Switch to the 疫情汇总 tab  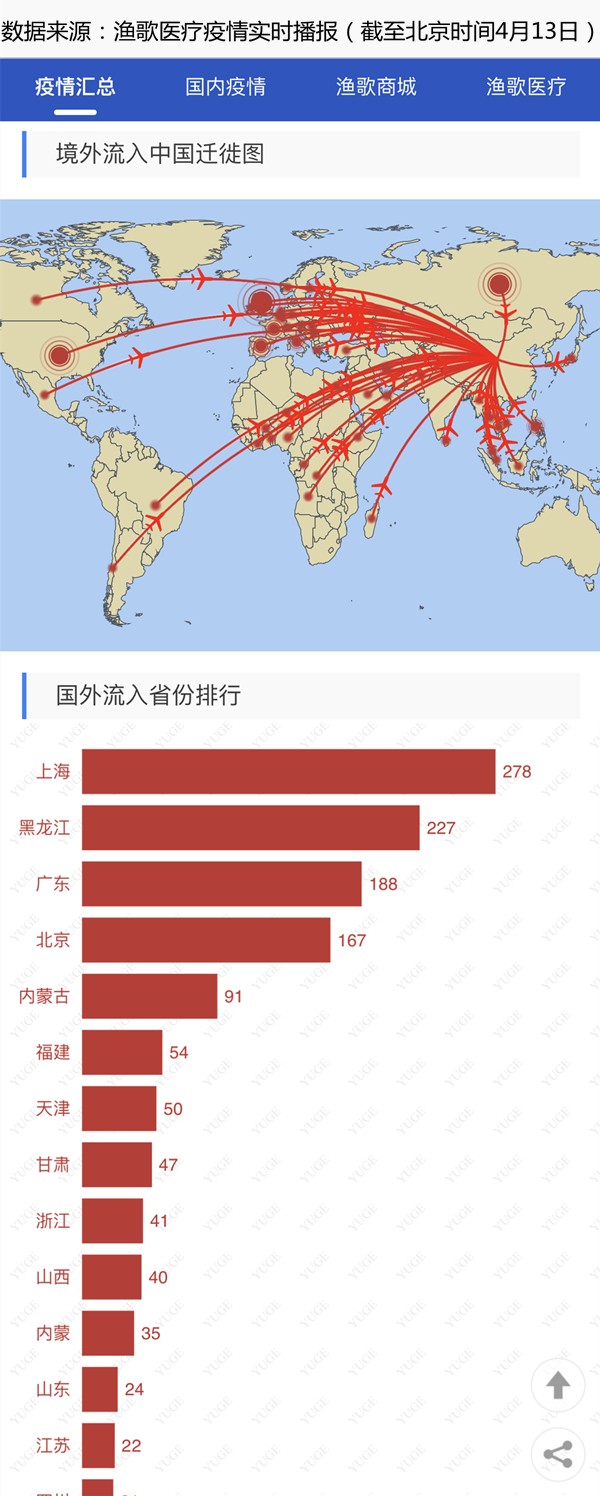[x=75, y=87]
